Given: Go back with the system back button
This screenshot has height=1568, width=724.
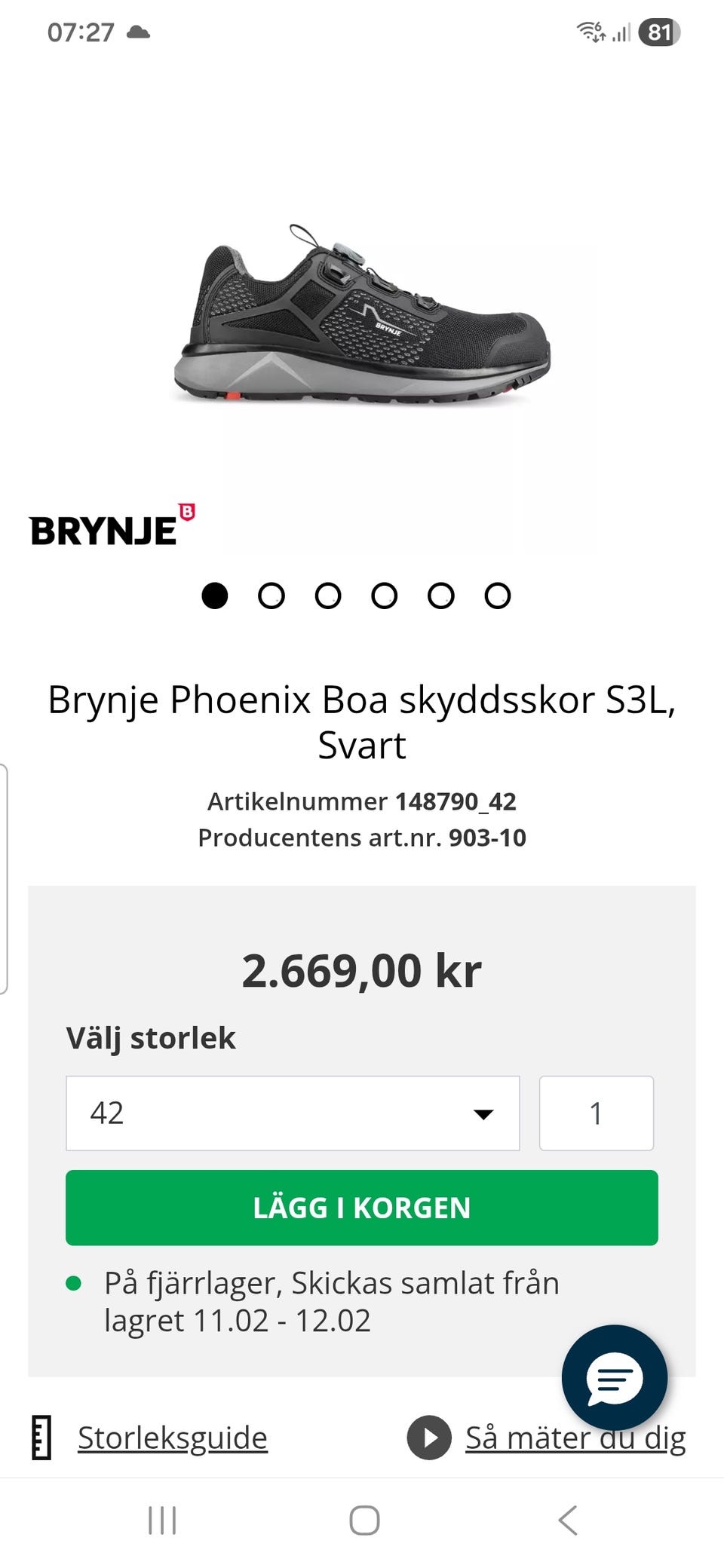Looking at the screenshot, I should coord(568,1521).
